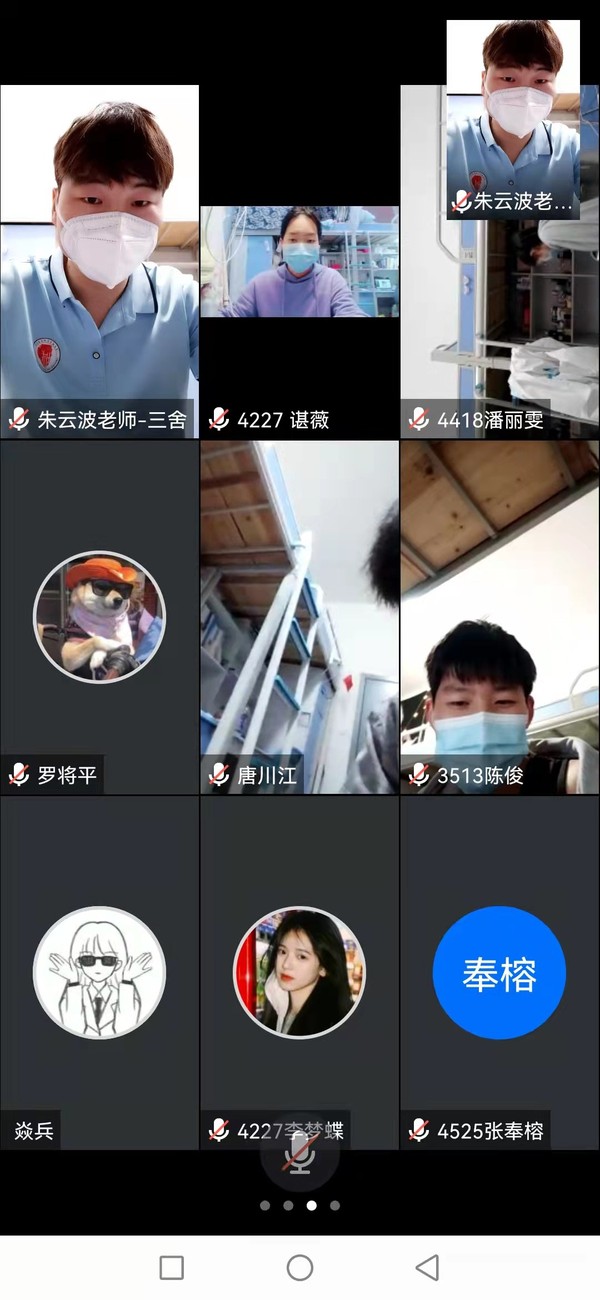
Task: Go back with the system back button
Action: coord(427,1268)
